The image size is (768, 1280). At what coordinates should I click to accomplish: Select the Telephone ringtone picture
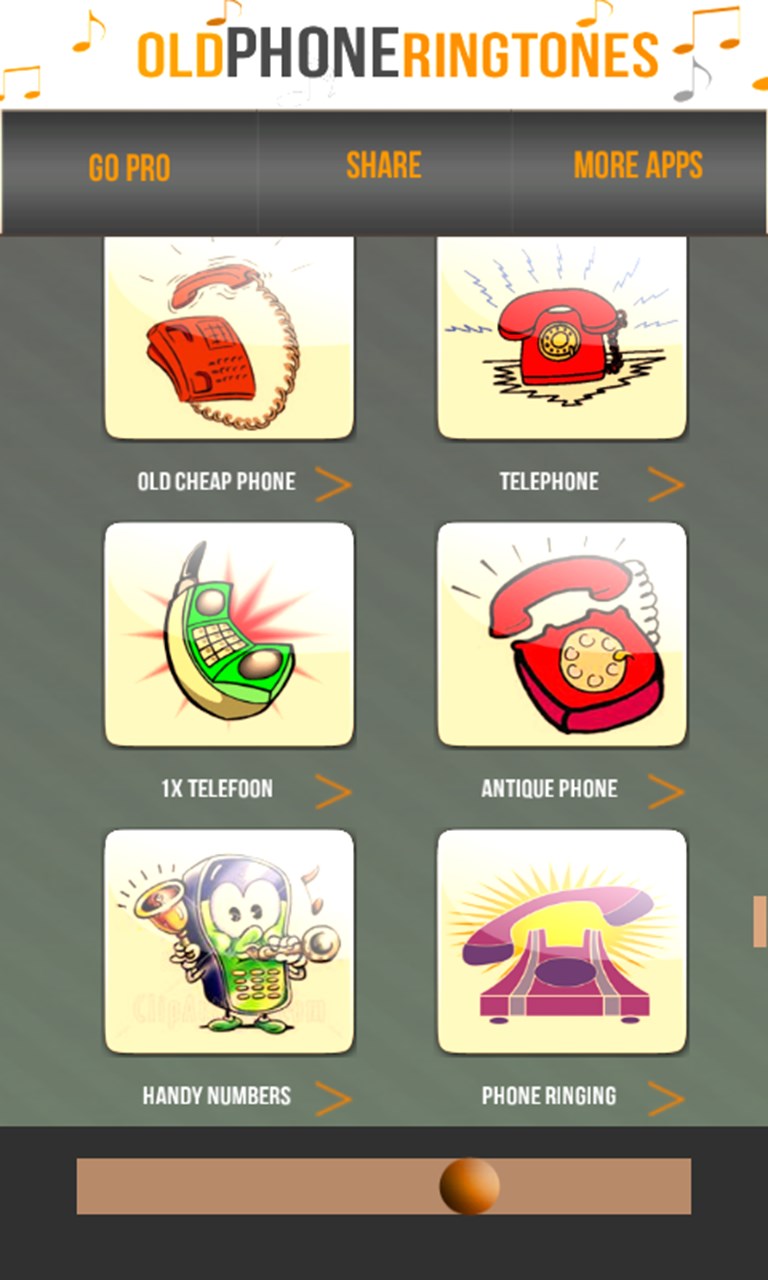click(x=562, y=338)
